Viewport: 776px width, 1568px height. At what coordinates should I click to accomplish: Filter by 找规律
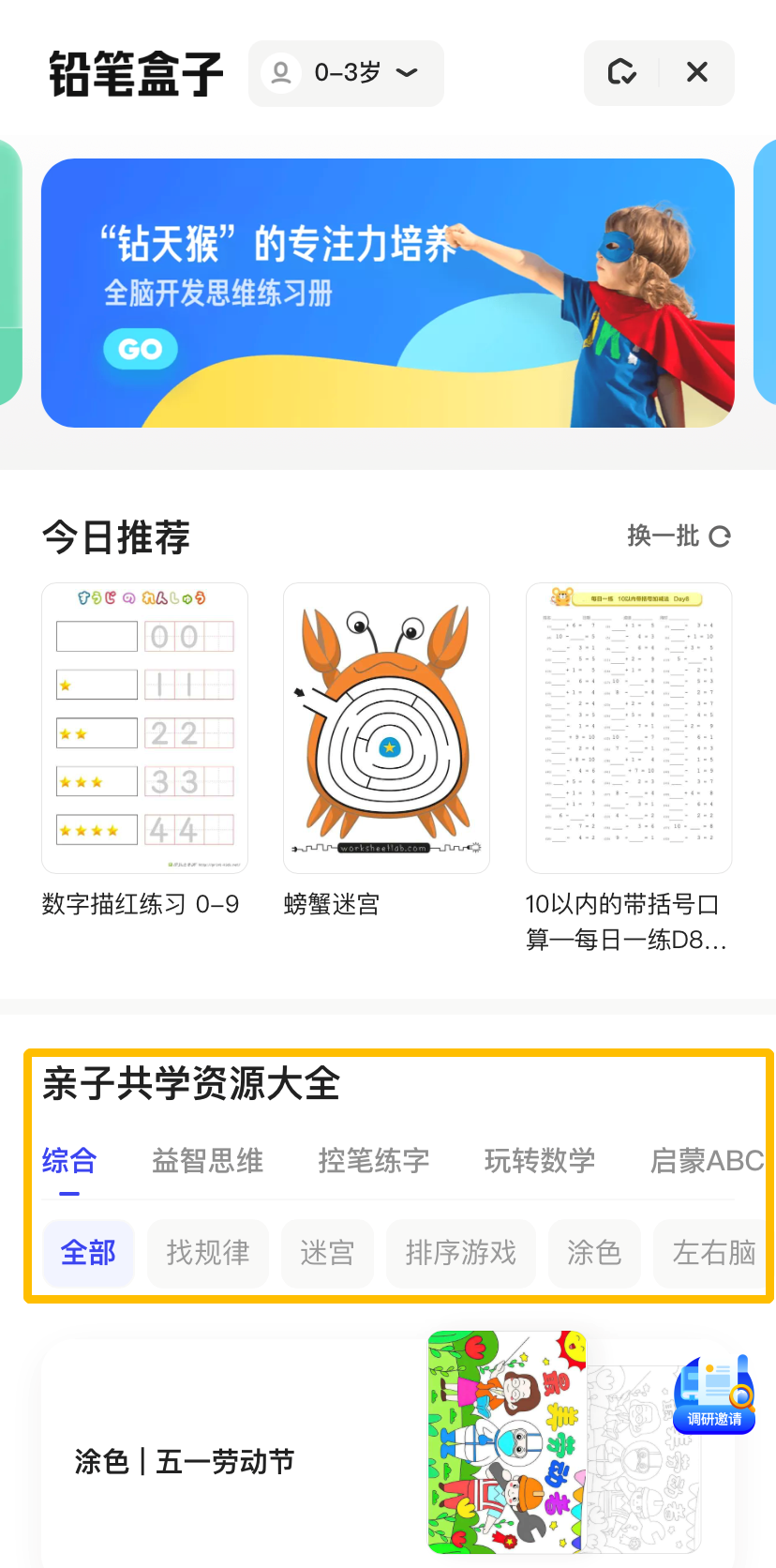pyautogui.click(x=208, y=1253)
